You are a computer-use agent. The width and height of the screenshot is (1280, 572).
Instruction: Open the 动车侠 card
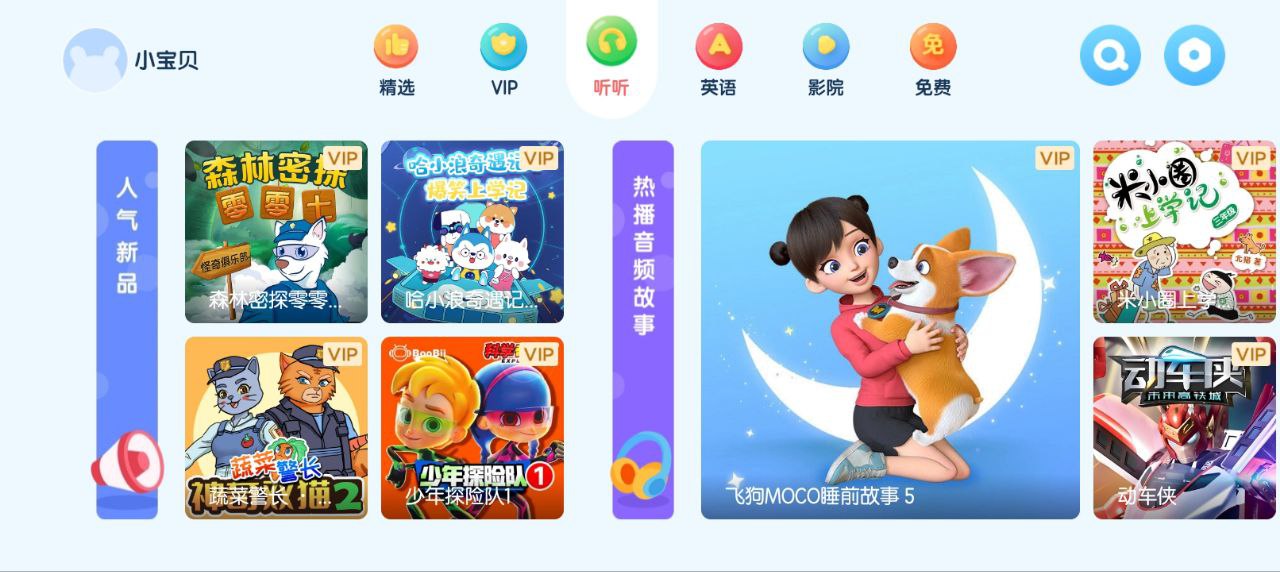pos(1184,427)
